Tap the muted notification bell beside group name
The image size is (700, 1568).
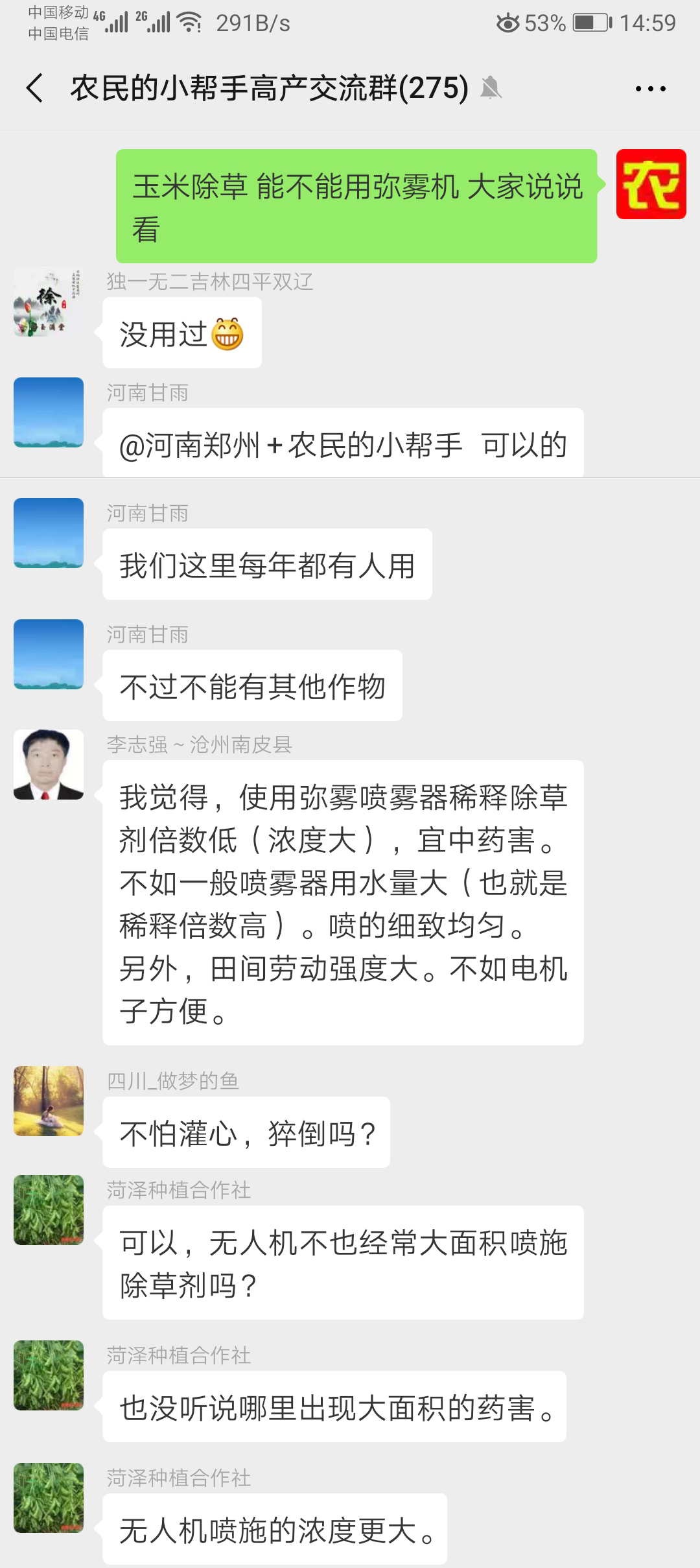(491, 88)
